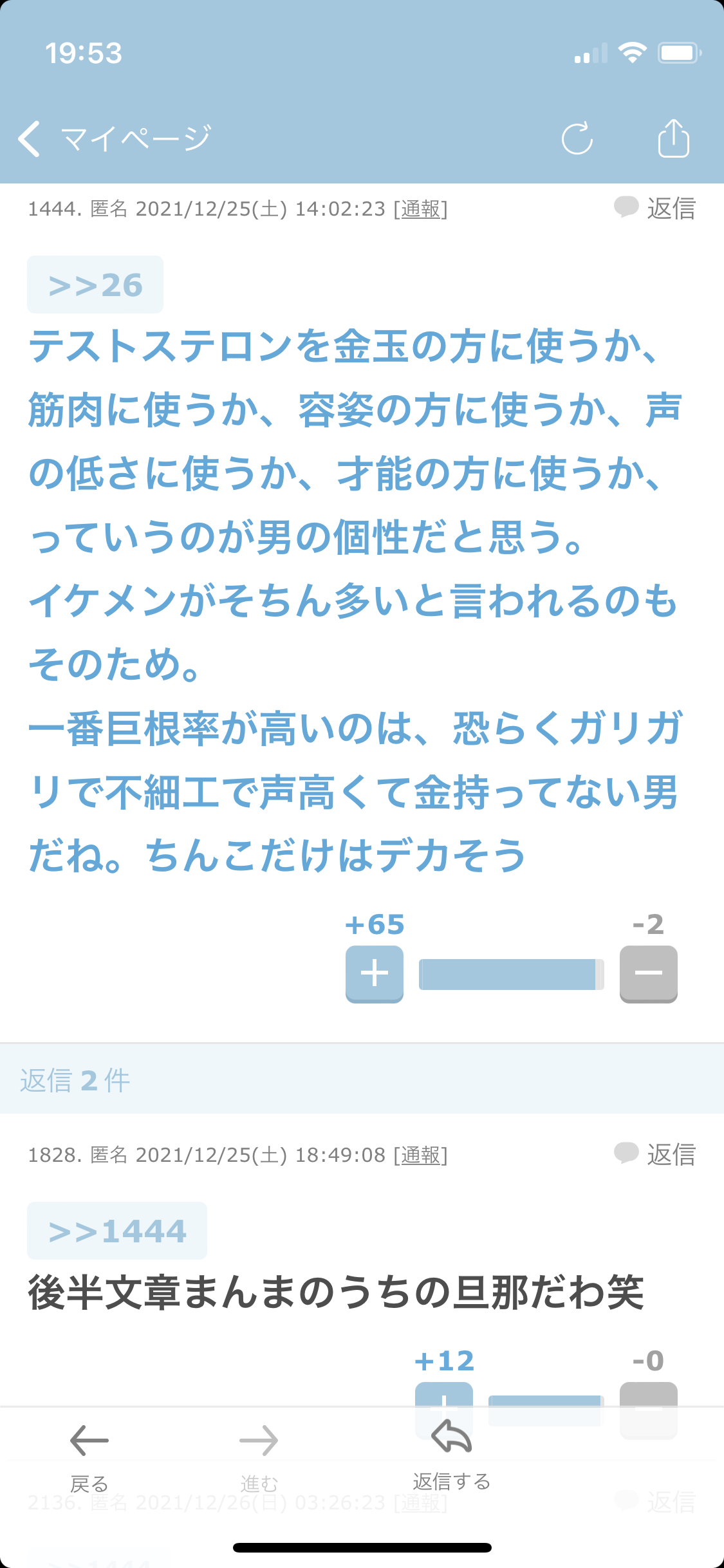Report comment 1444 via 通報 link
The image size is (724, 1568).
tap(421, 209)
